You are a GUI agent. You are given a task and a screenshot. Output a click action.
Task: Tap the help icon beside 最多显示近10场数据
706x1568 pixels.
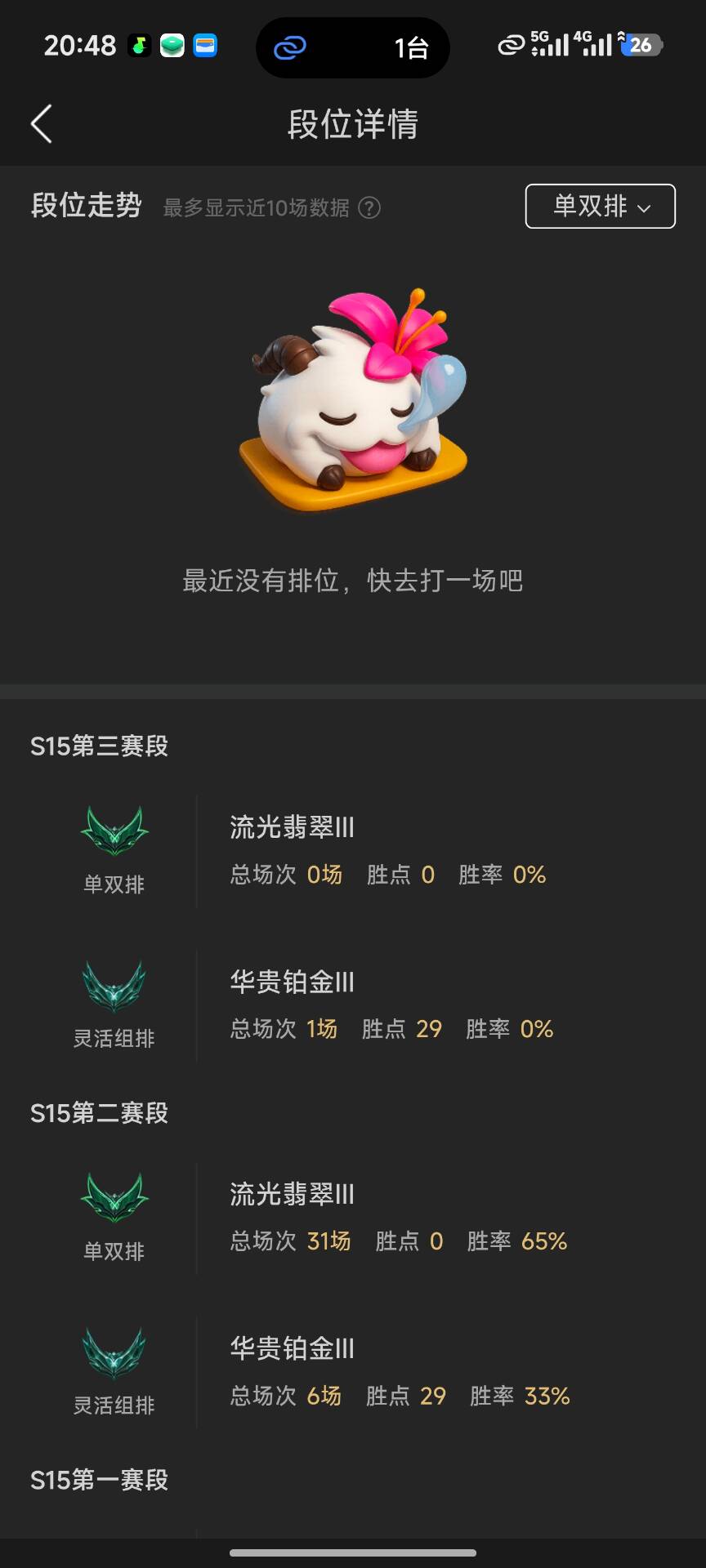(370, 208)
